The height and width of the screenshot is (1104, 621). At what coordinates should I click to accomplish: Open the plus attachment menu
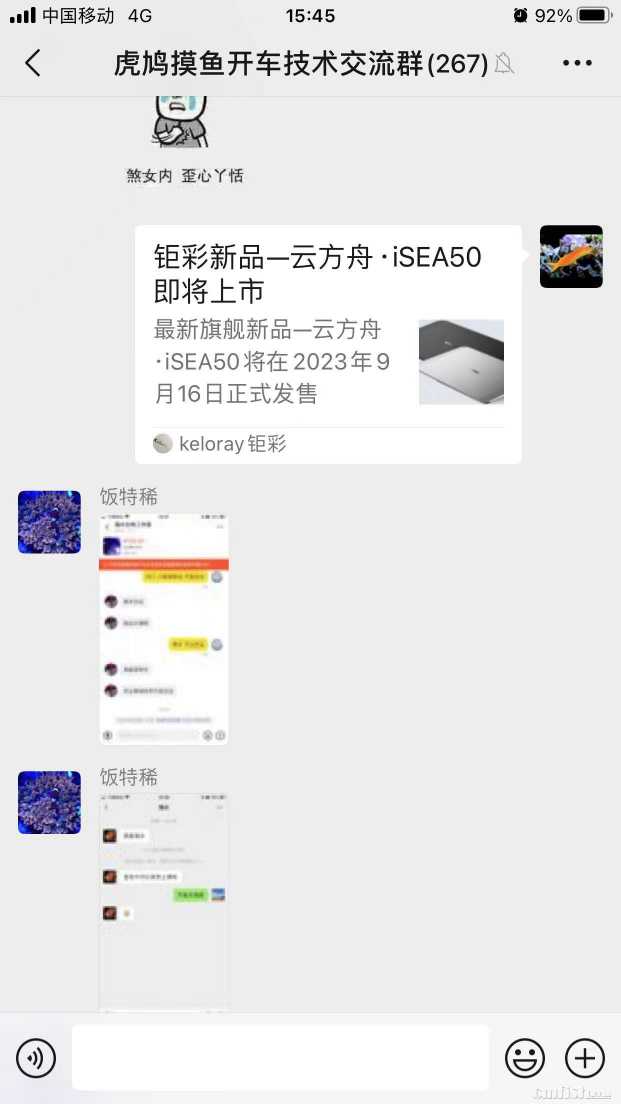[x=585, y=1058]
